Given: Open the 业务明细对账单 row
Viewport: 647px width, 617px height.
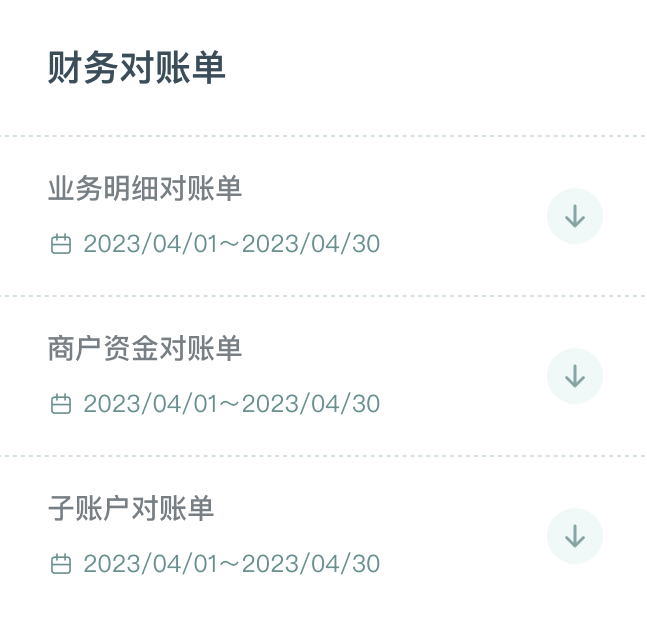Looking at the screenshot, I should tap(145, 188).
